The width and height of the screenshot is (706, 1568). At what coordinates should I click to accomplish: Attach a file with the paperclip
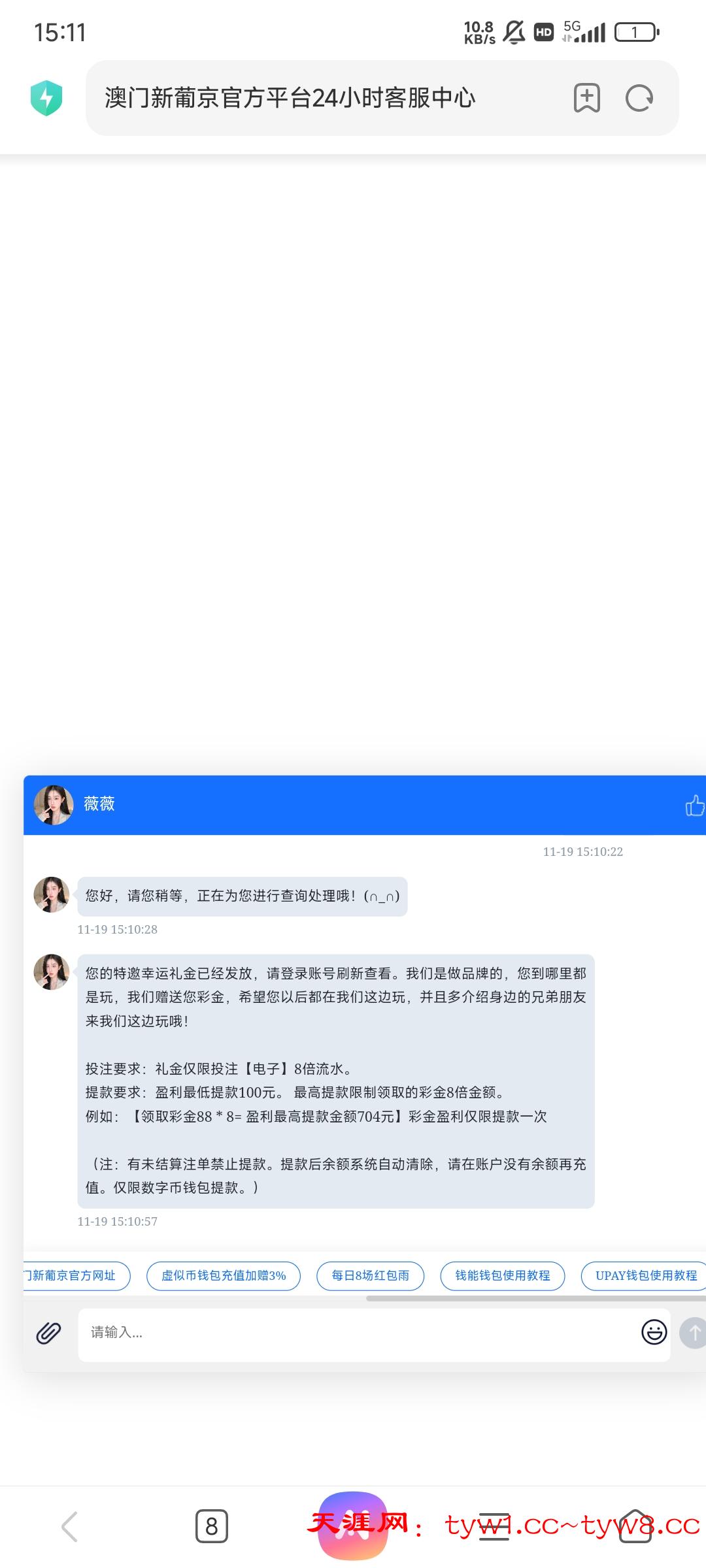click(x=48, y=1332)
